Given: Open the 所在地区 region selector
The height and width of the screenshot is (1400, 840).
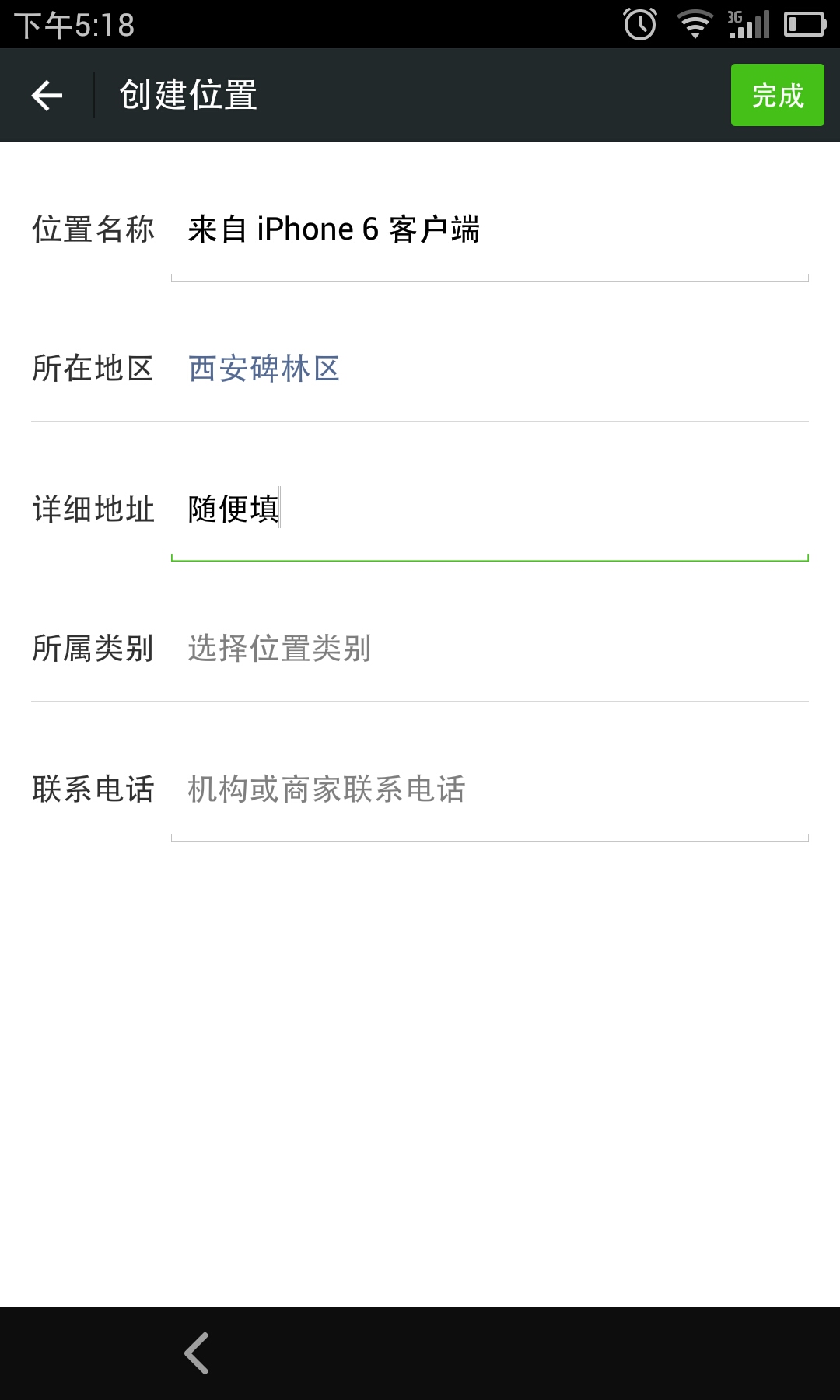Looking at the screenshot, I should (x=261, y=367).
